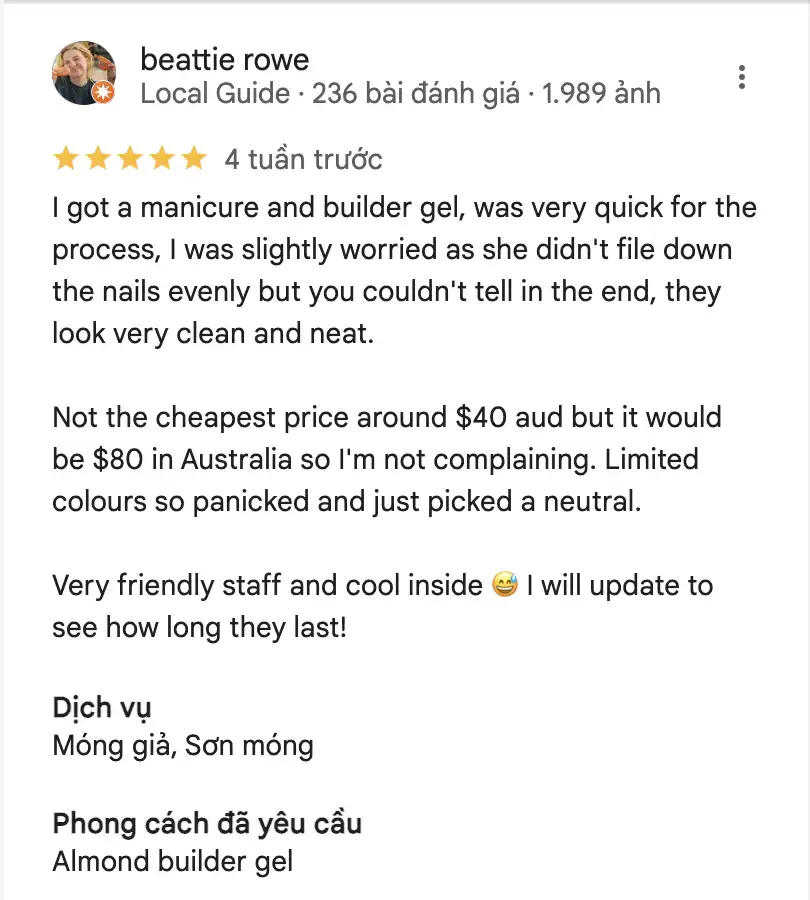Open the review's three-dot overflow menu

tap(741, 77)
